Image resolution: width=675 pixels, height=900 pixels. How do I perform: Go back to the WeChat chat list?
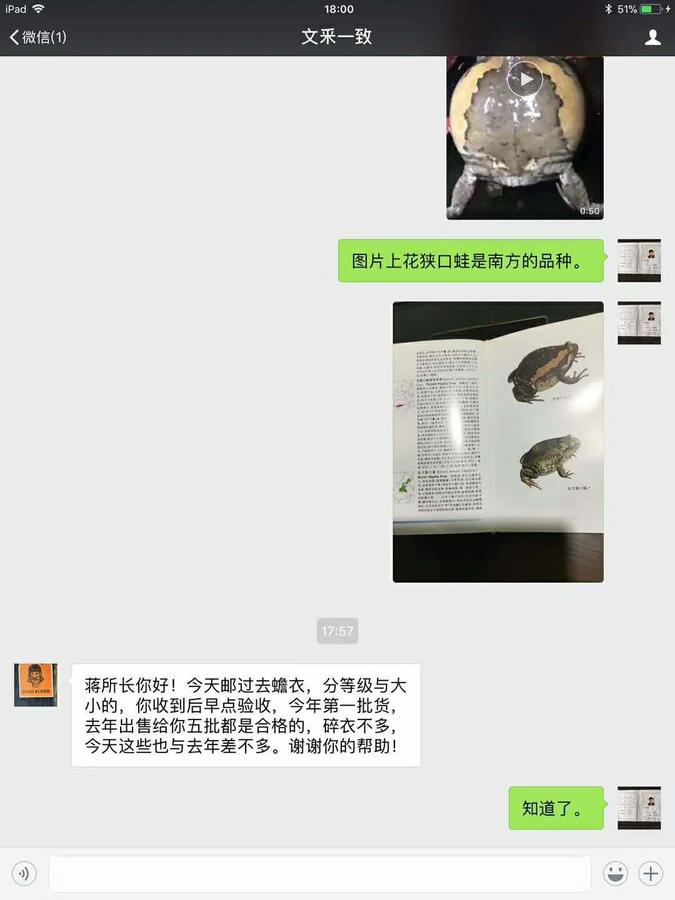coord(38,37)
